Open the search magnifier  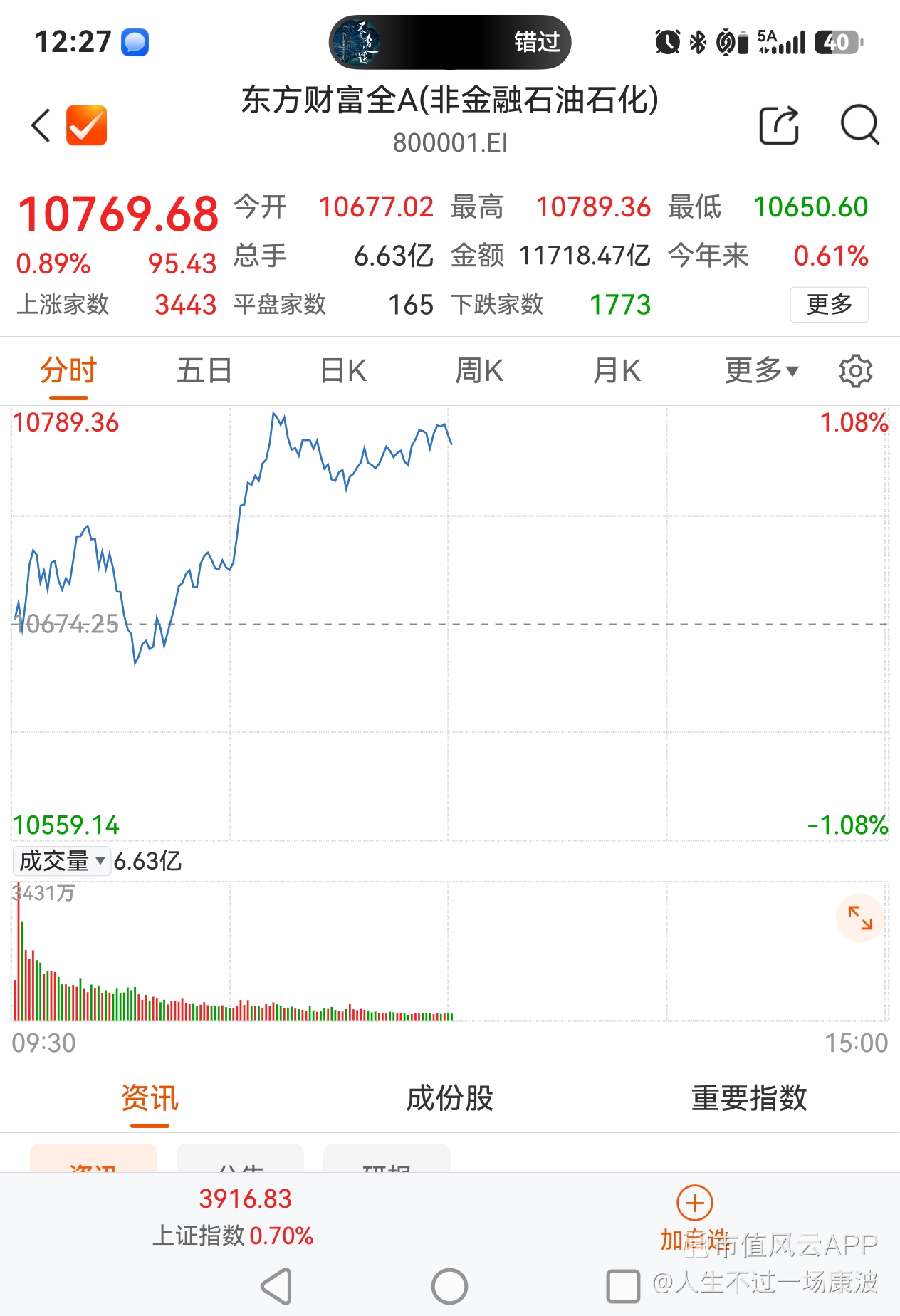860,125
